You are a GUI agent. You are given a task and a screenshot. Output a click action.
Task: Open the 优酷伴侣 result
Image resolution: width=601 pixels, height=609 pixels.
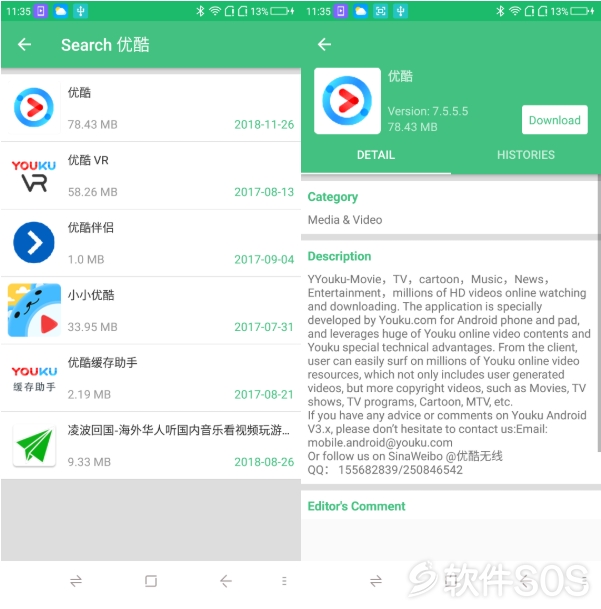150,243
